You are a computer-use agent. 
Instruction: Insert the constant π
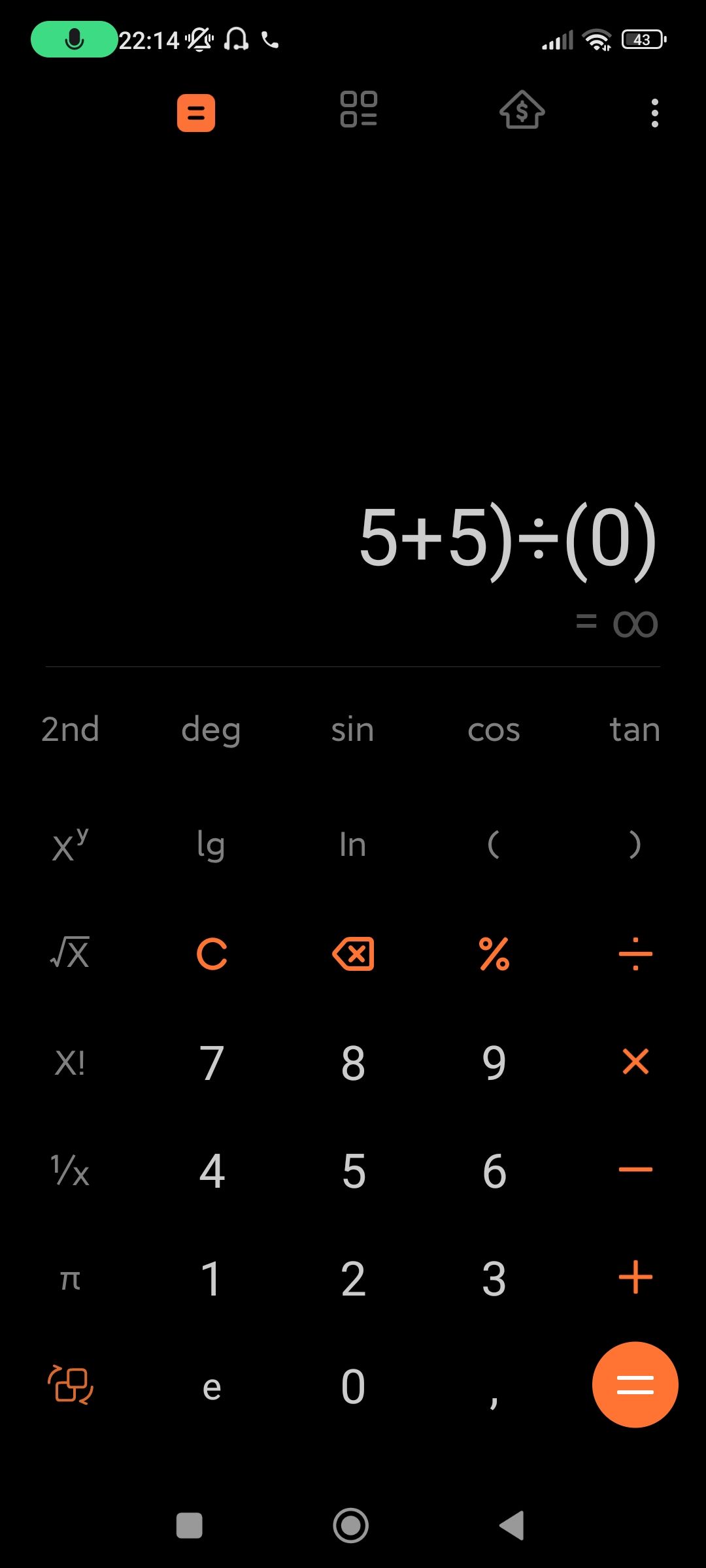[70, 1279]
